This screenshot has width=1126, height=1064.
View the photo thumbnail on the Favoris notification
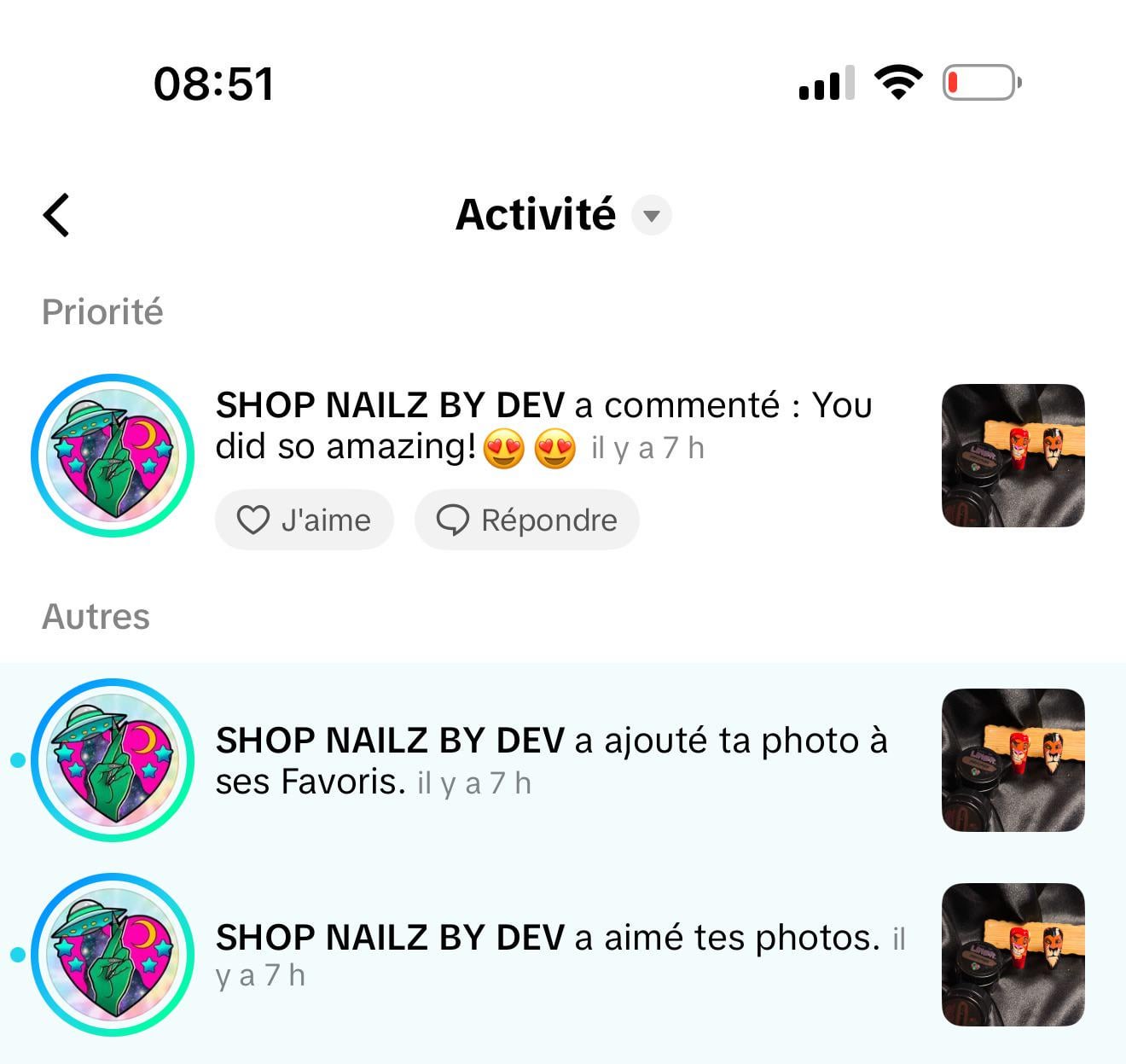1013,760
